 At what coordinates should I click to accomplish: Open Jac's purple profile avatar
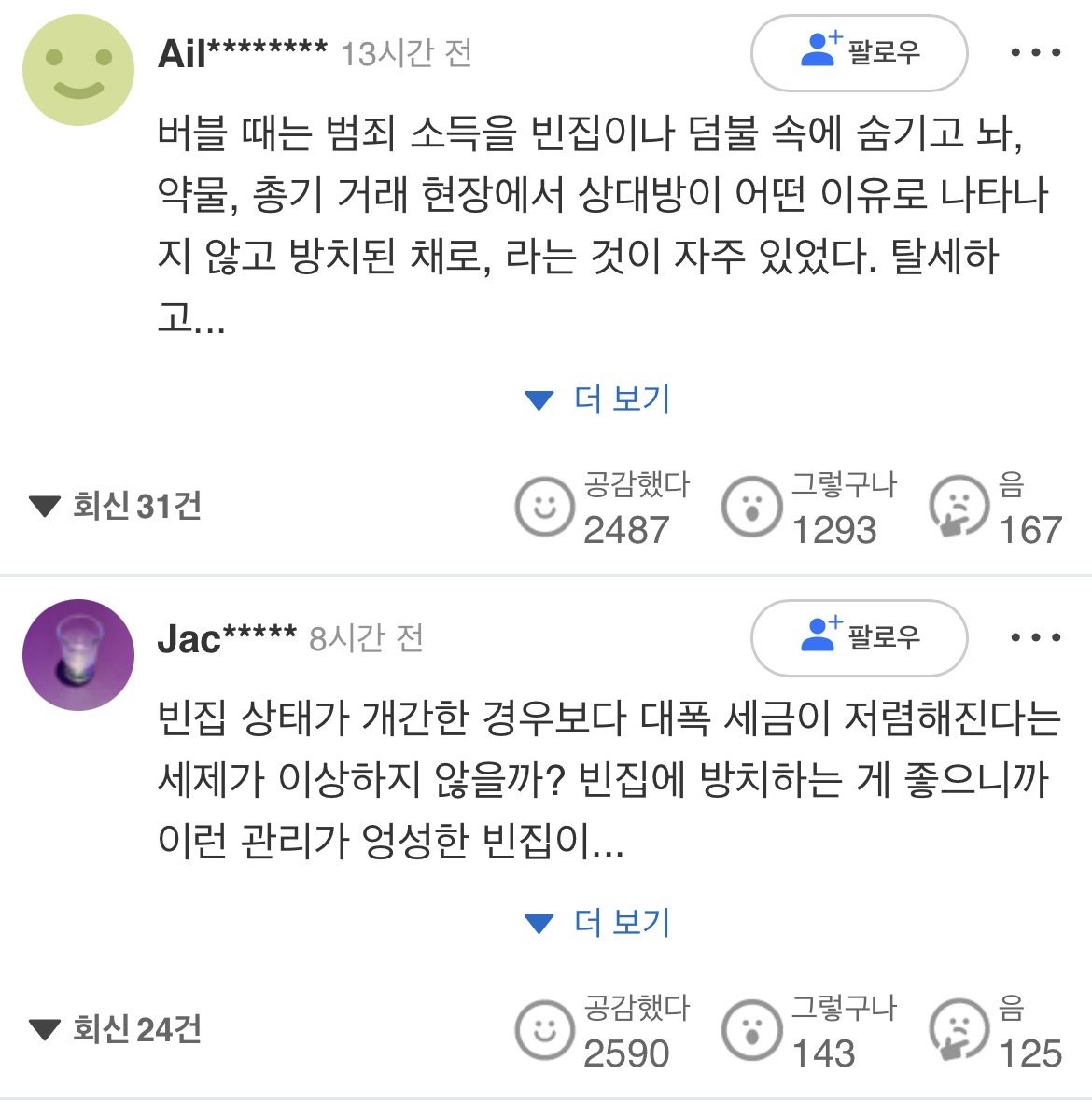pos(78,655)
